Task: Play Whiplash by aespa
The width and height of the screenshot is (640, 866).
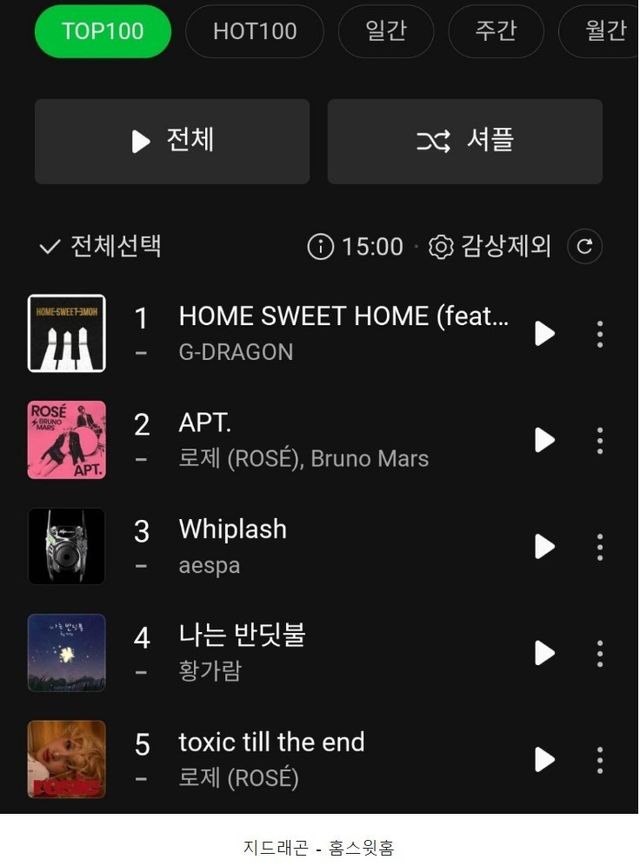Action: click(544, 546)
